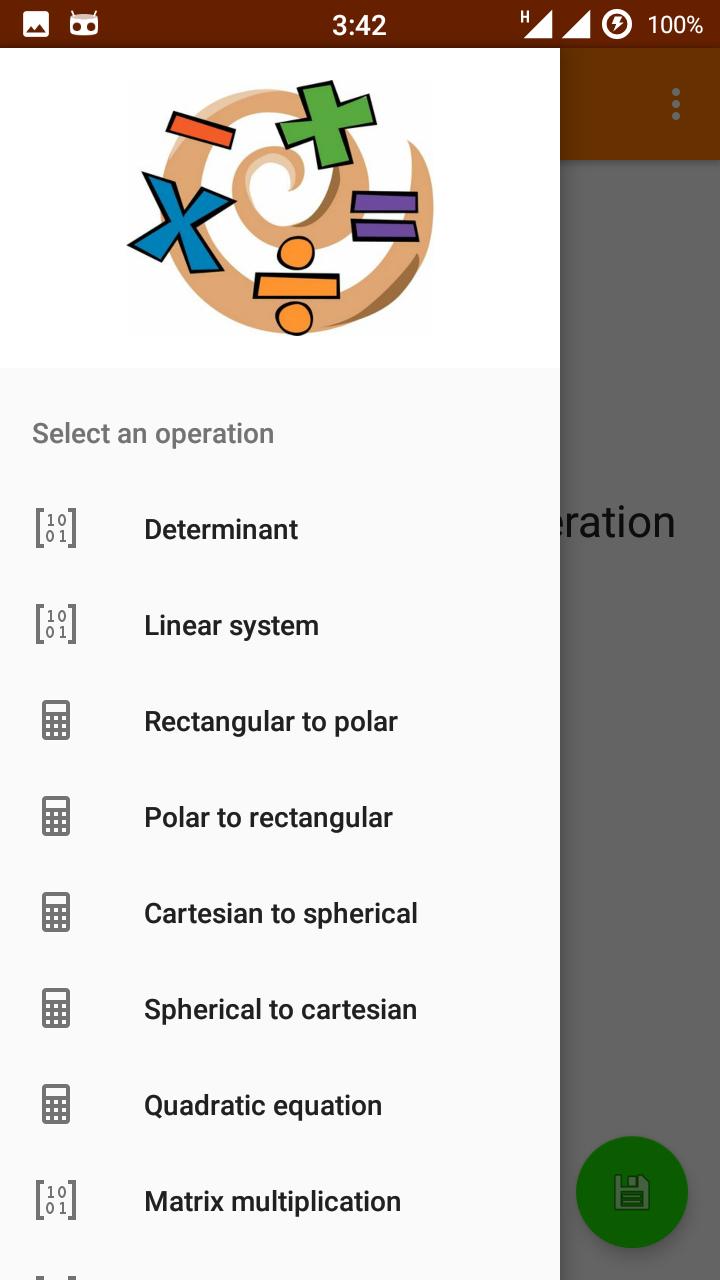Tap the math symbols logo image
720x1280 pixels.
click(280, 207)
